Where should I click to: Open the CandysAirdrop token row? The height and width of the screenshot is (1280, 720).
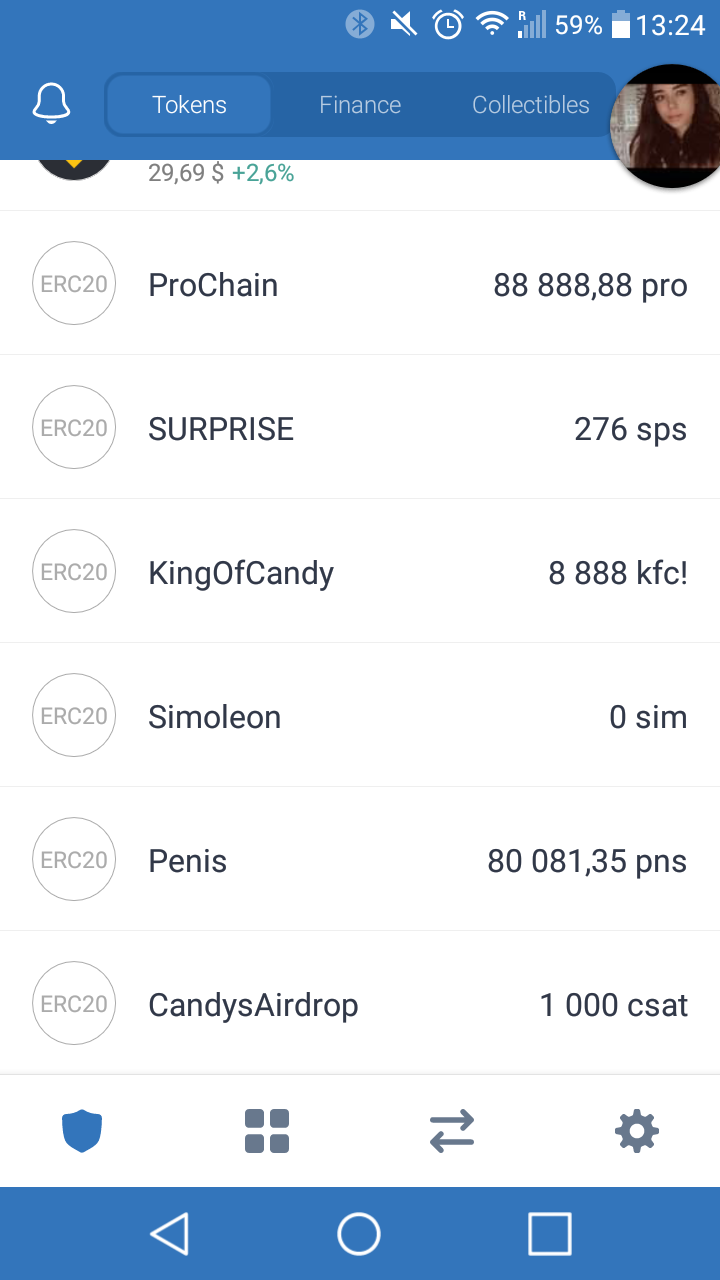(x=360, y=1003)
